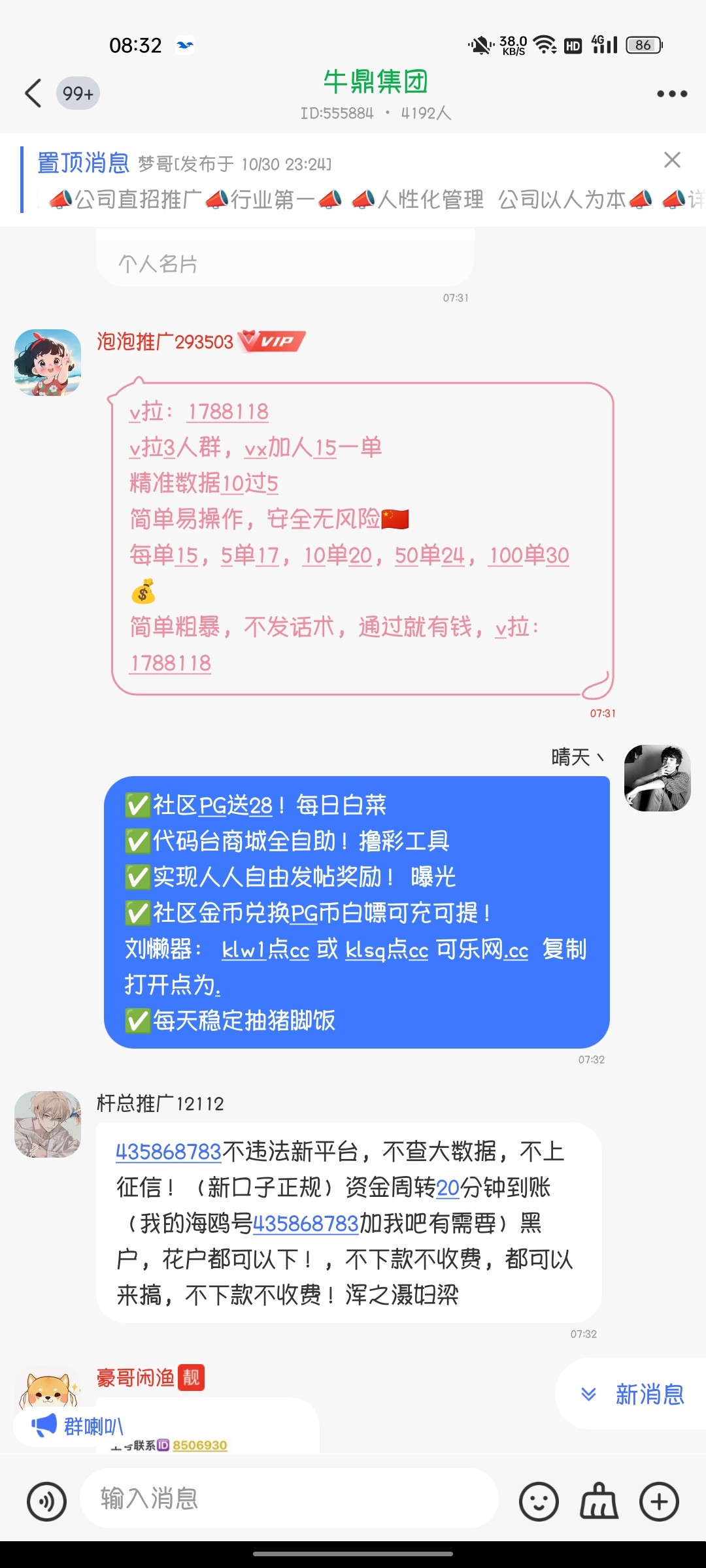Screen dimensions: 706x1568
Task: Tap the 435868783 number before 不违法新平台
Action: tap(169, 1151)
